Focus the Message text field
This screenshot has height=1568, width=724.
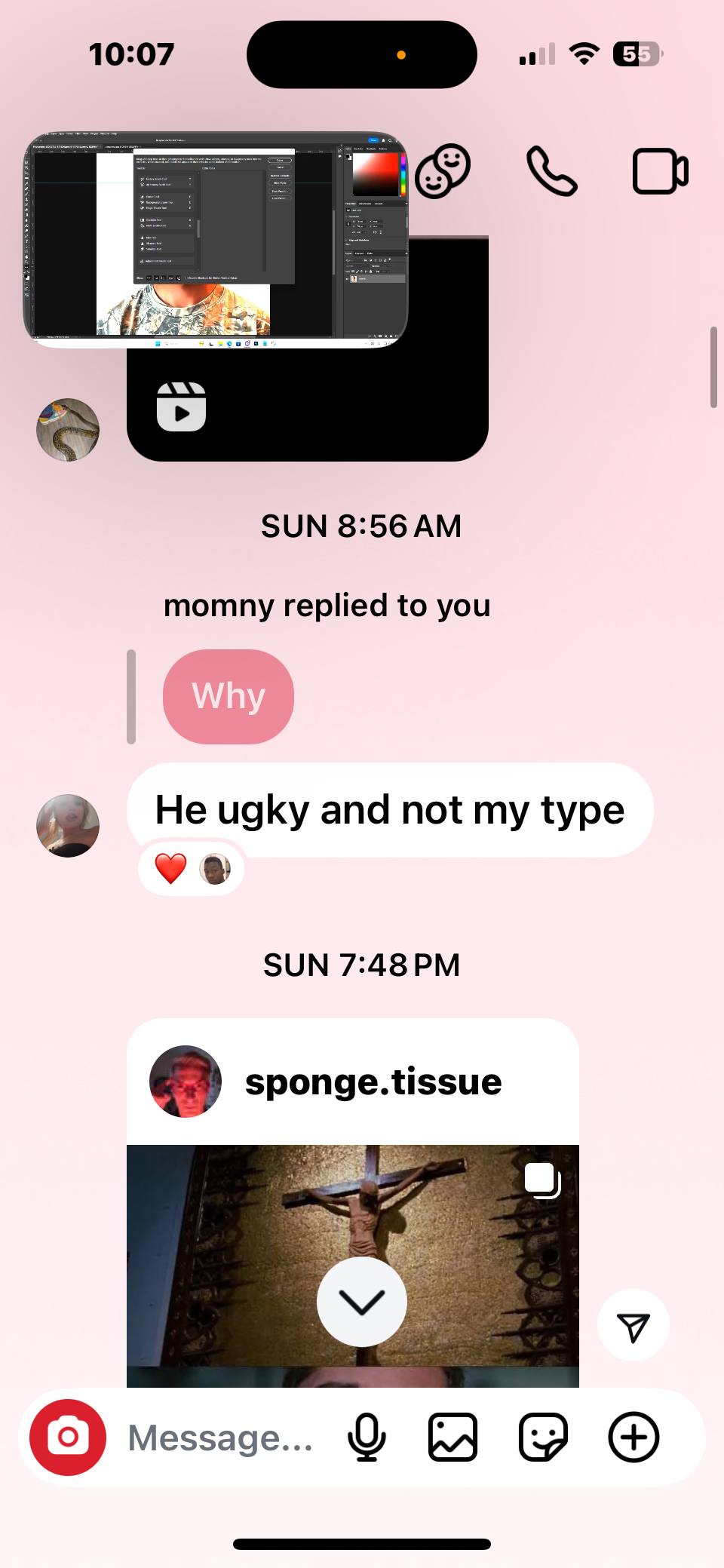[x=220, y=1438]
